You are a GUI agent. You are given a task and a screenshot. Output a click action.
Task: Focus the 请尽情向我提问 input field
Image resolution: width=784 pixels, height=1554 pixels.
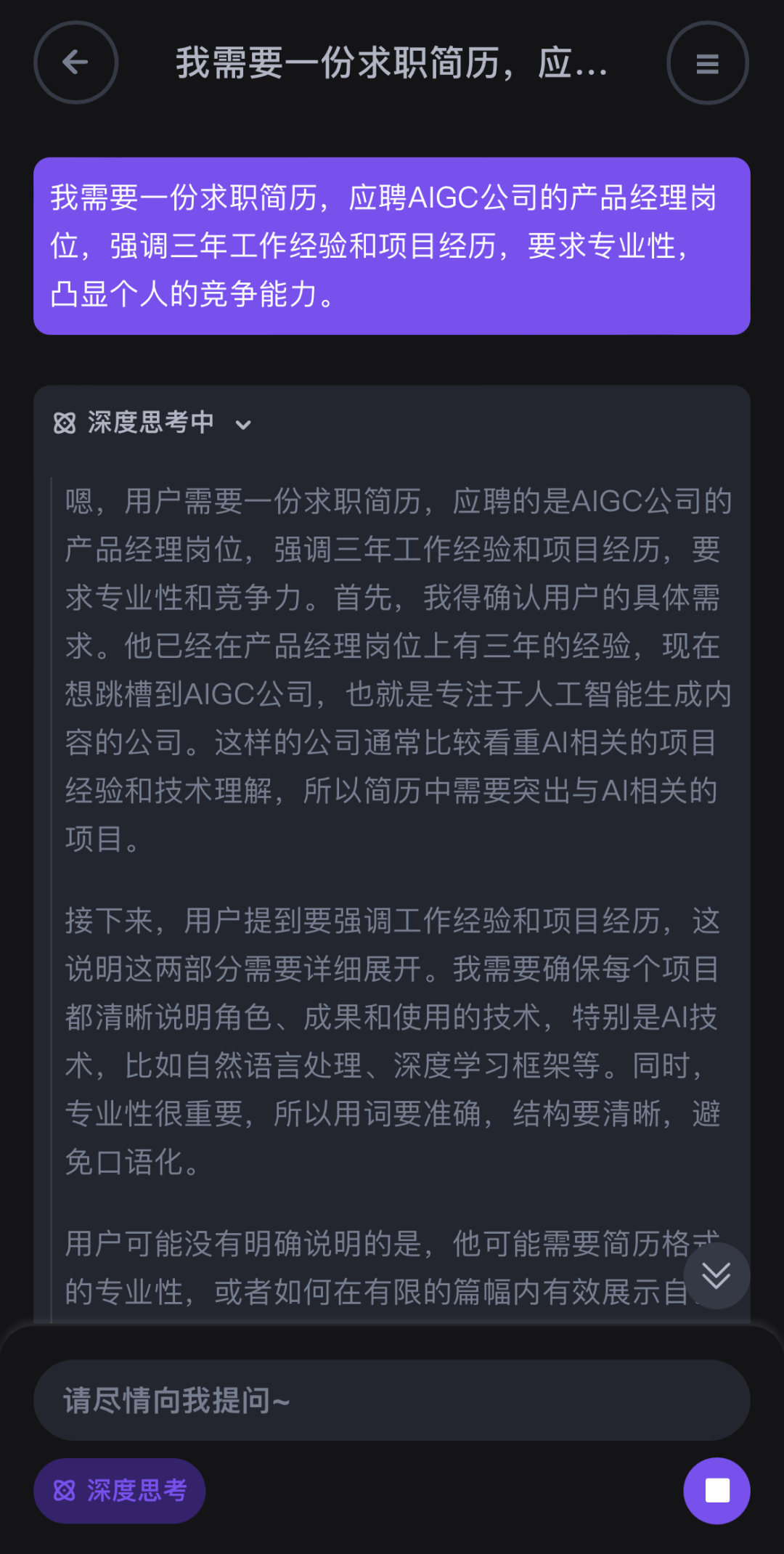pos(392,1400)
